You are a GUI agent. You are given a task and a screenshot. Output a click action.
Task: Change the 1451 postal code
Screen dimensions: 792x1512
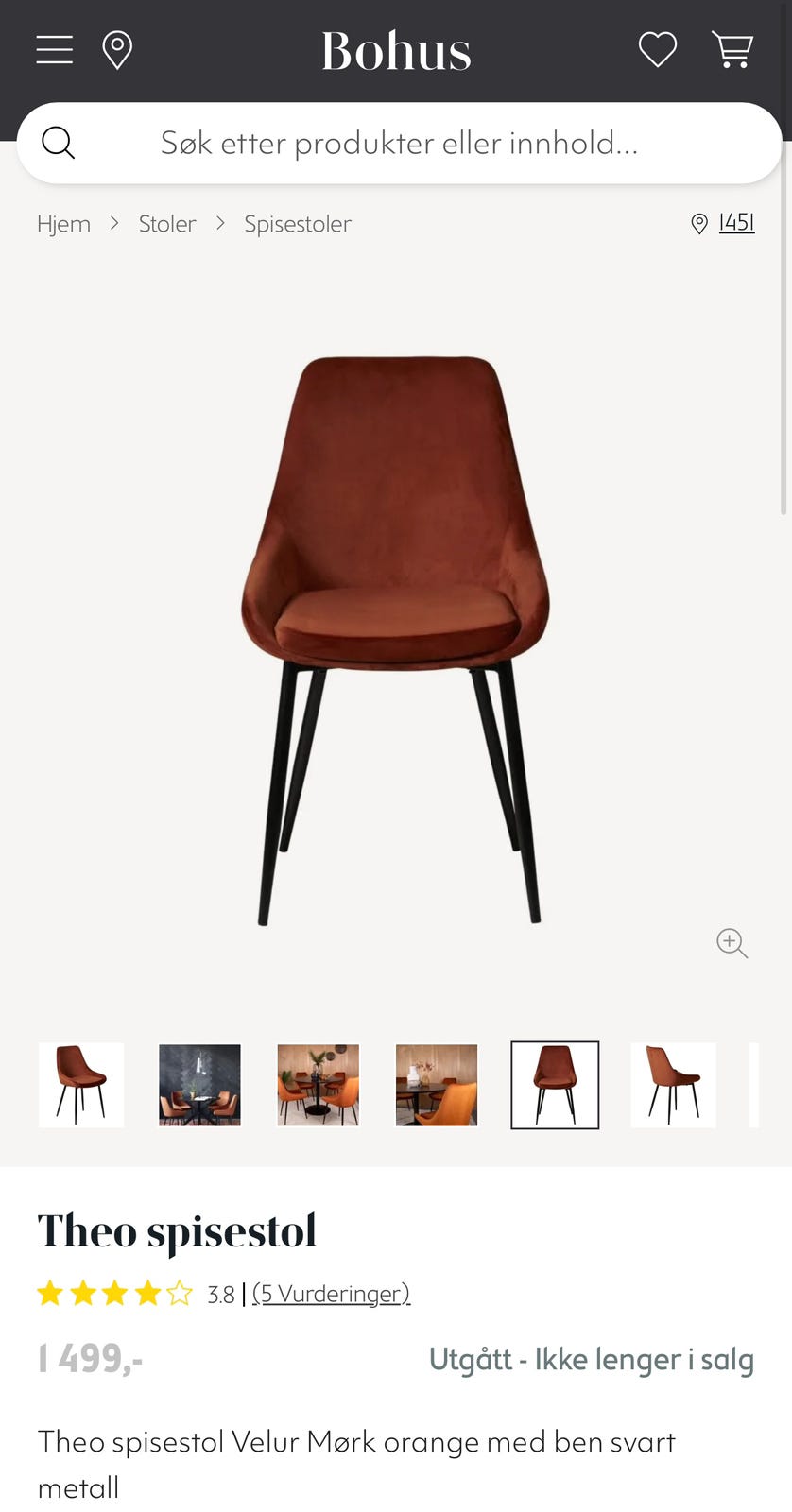click(x=735, y=223)
